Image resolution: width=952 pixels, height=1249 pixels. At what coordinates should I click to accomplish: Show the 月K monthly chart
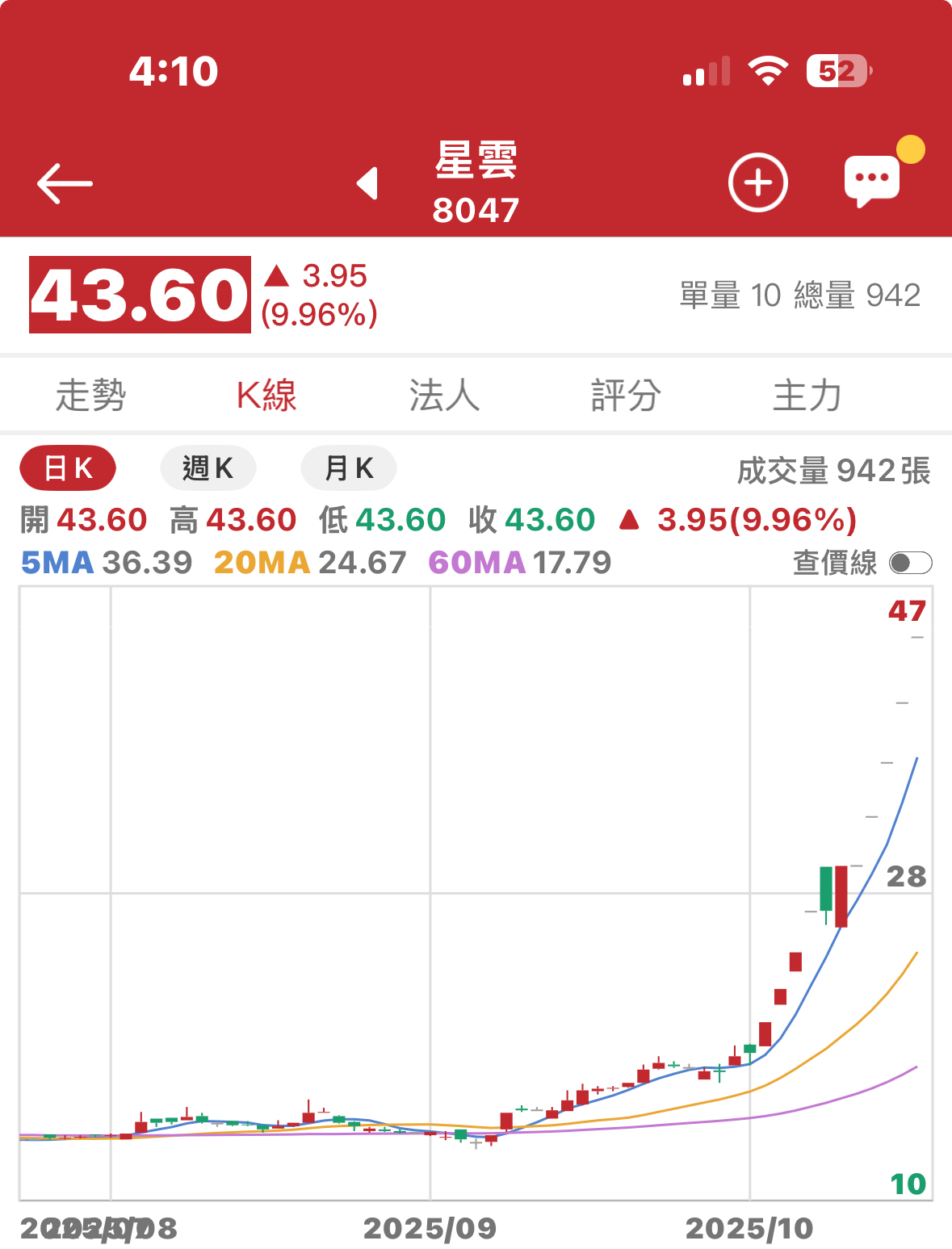(x=349, y=468)
